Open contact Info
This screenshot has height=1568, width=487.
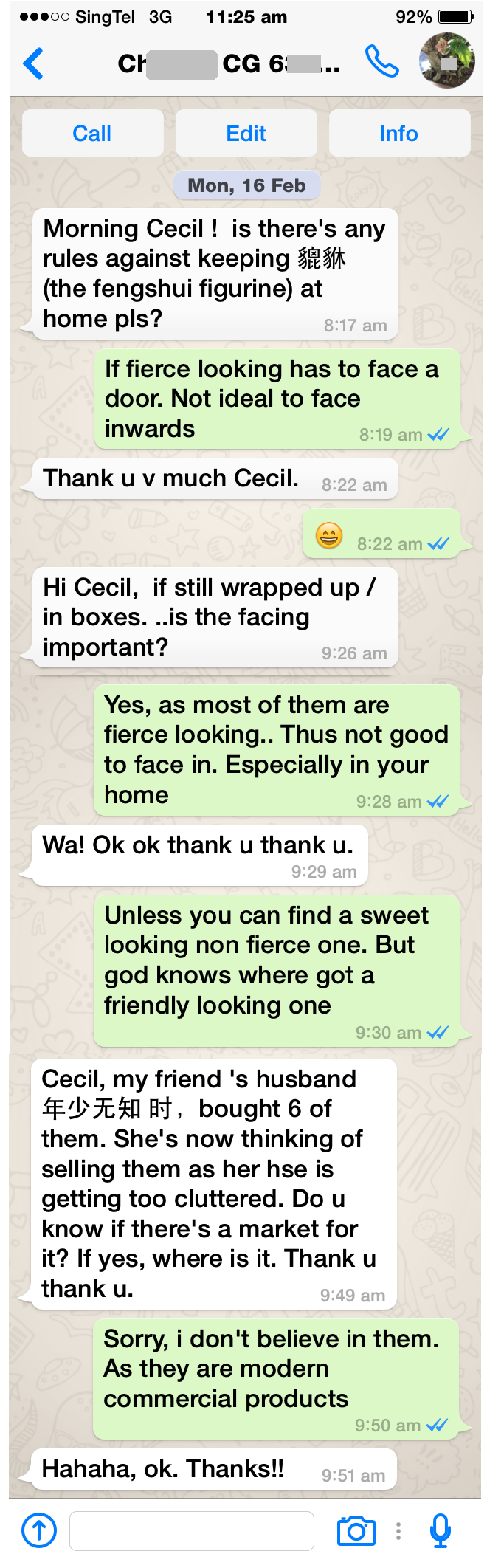(x=398, y=134)
